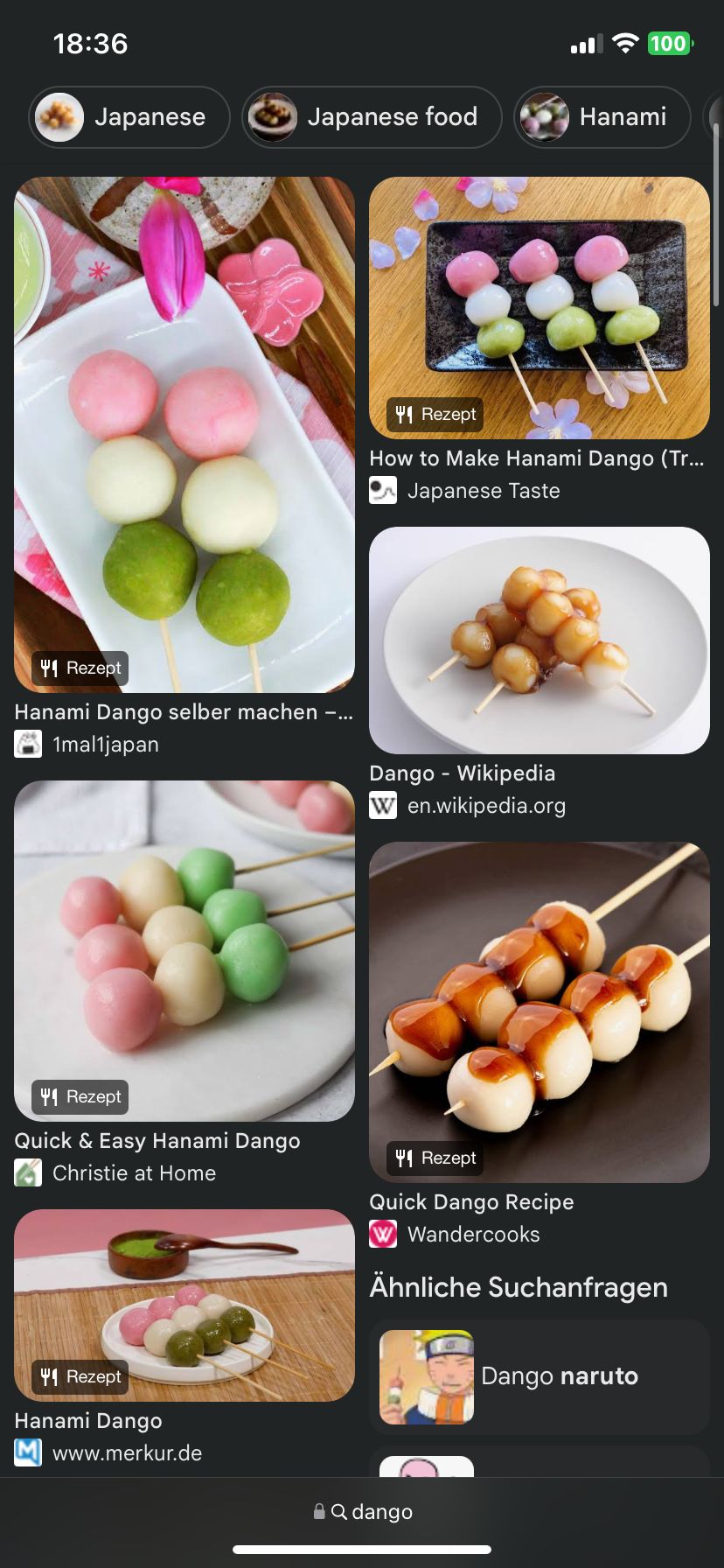View Quick & Easy Hanami Dango recipe
The height and width of the screenshot is (1568, 724).
click(184, 951)
